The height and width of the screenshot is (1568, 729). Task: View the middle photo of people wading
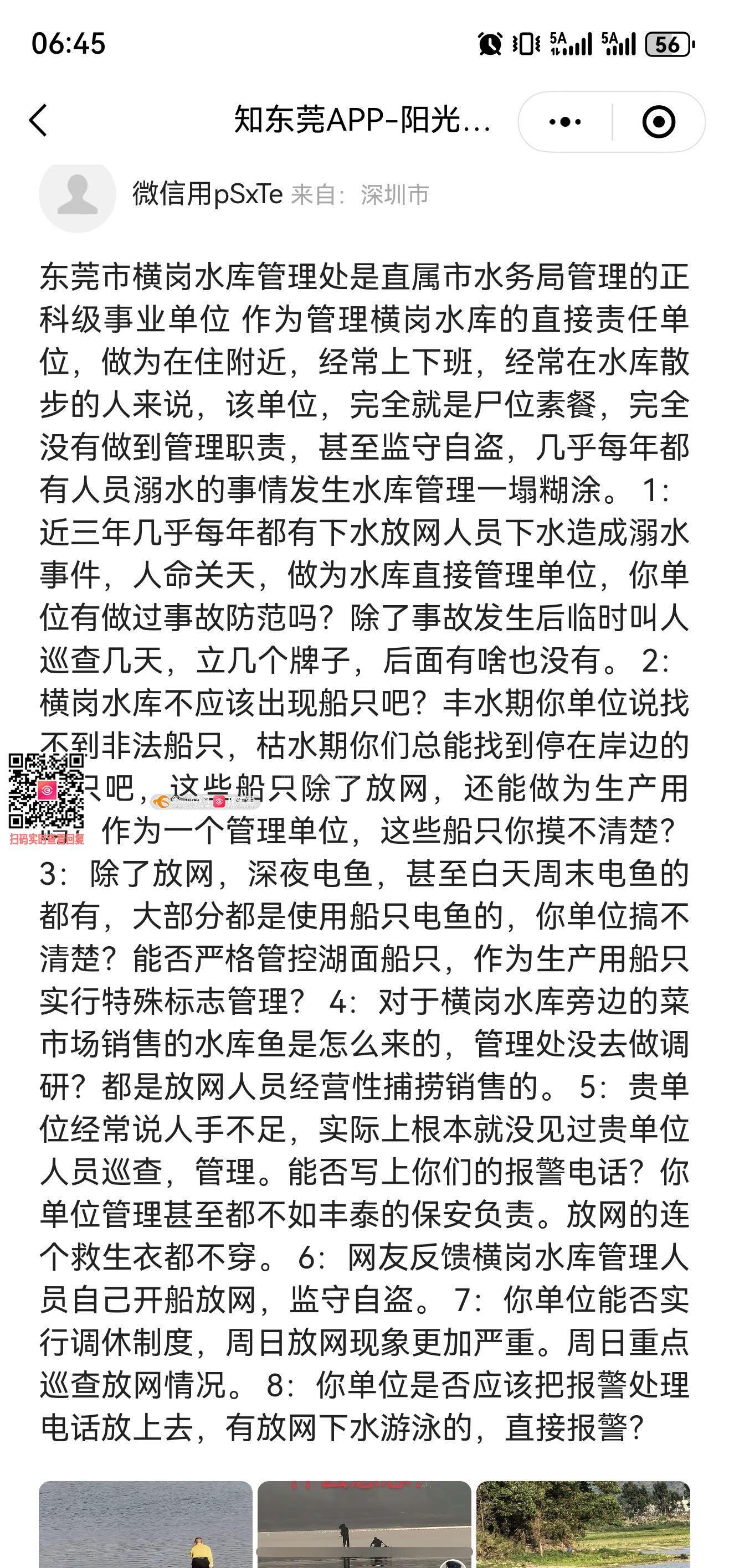(x=364, y=1524)
